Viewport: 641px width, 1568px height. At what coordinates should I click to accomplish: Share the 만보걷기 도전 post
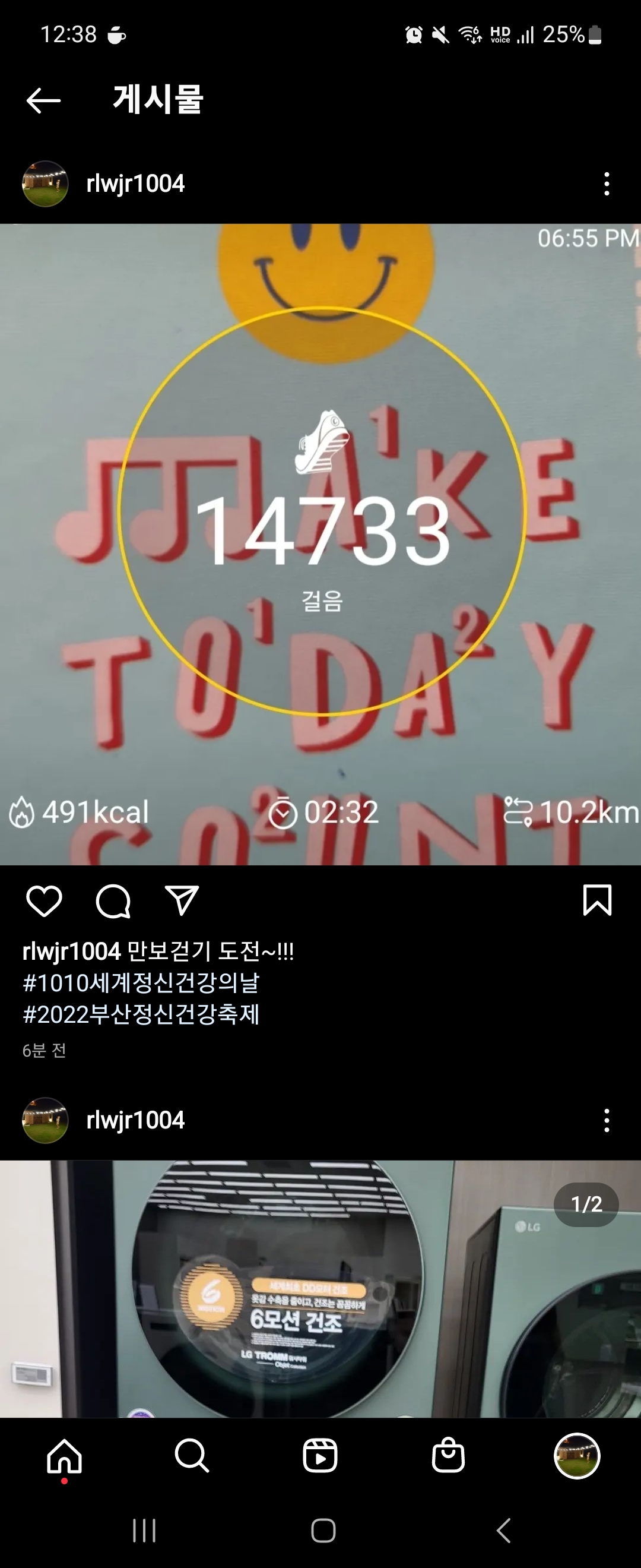[x=182, y=901]
